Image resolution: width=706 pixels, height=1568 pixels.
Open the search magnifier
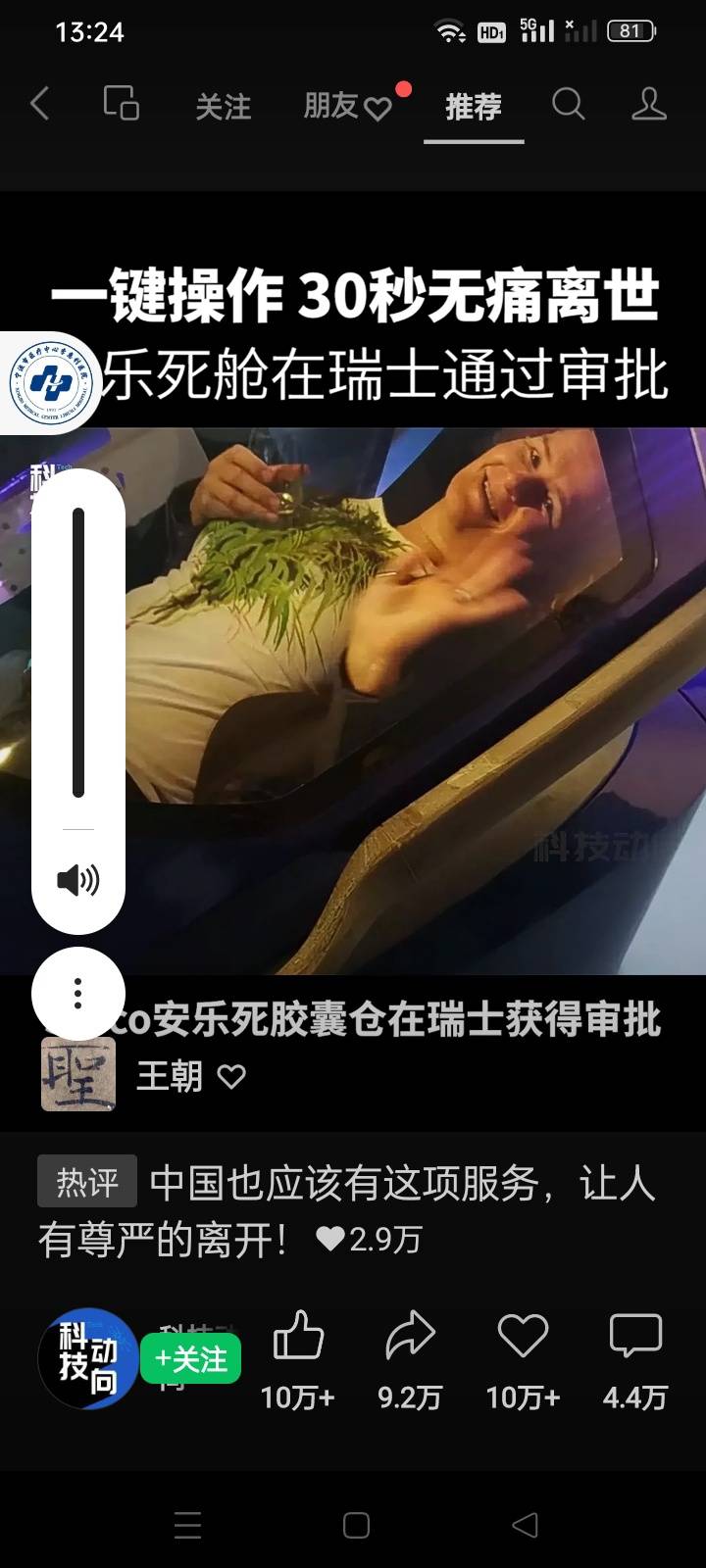coord(568,103)
